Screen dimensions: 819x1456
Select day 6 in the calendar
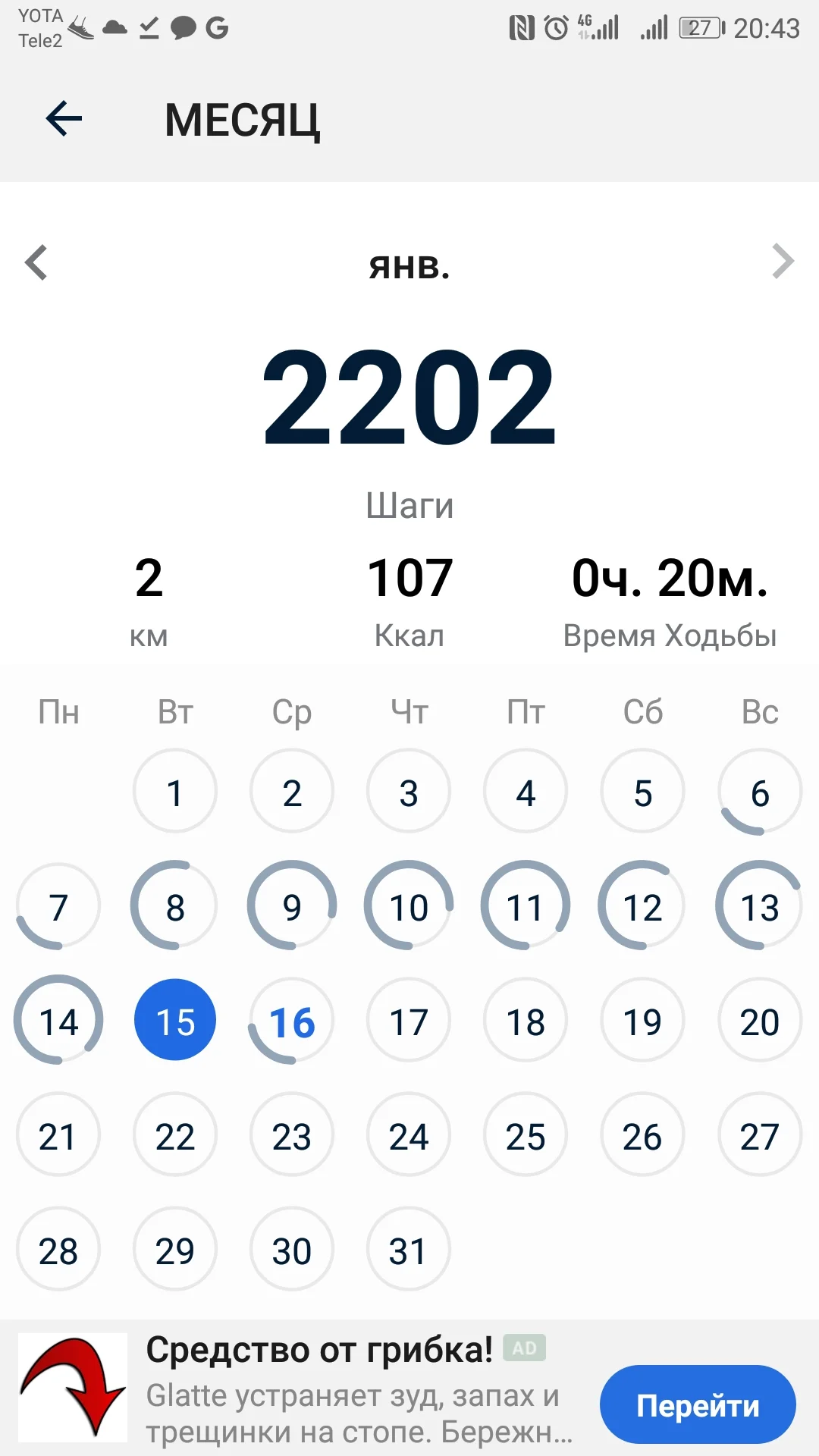coord(759,792)
